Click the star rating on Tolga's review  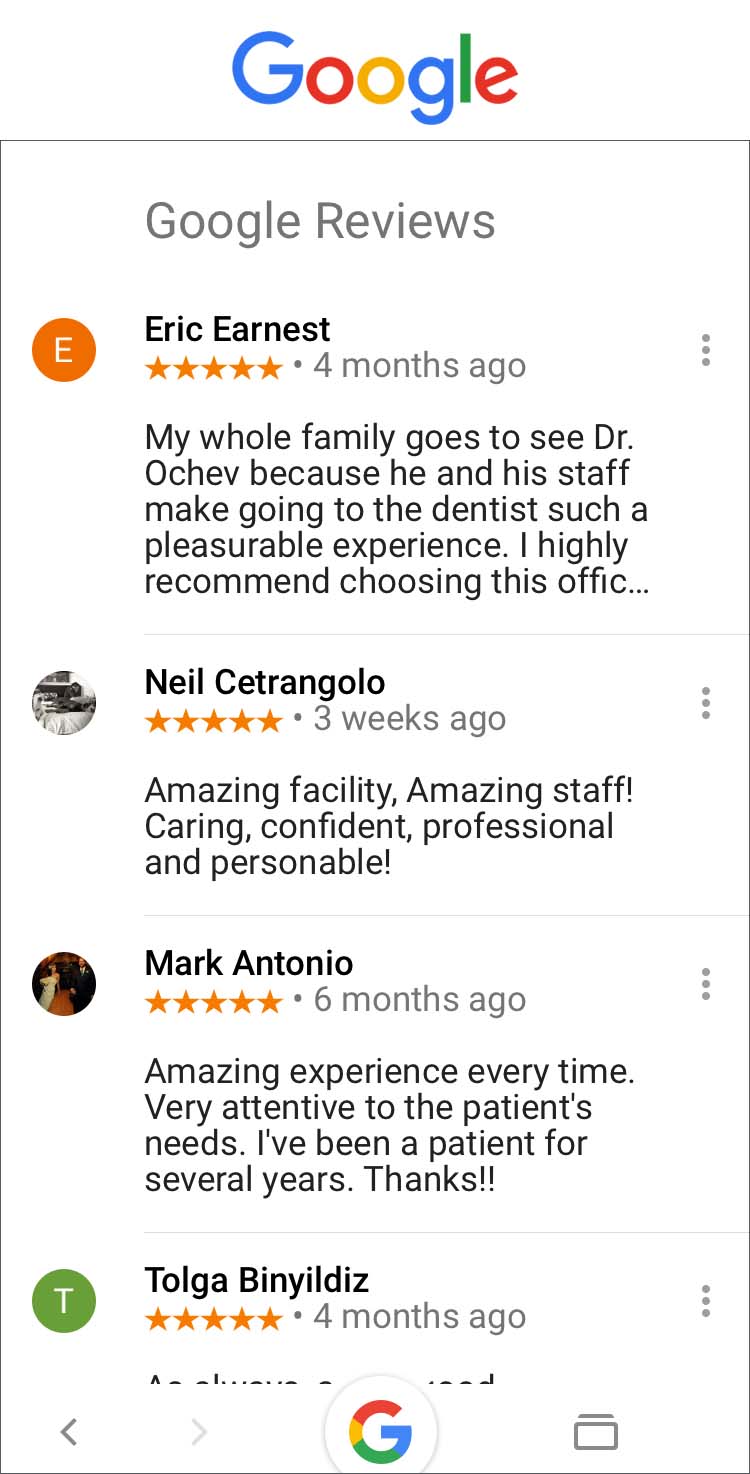pos(212,1318)
